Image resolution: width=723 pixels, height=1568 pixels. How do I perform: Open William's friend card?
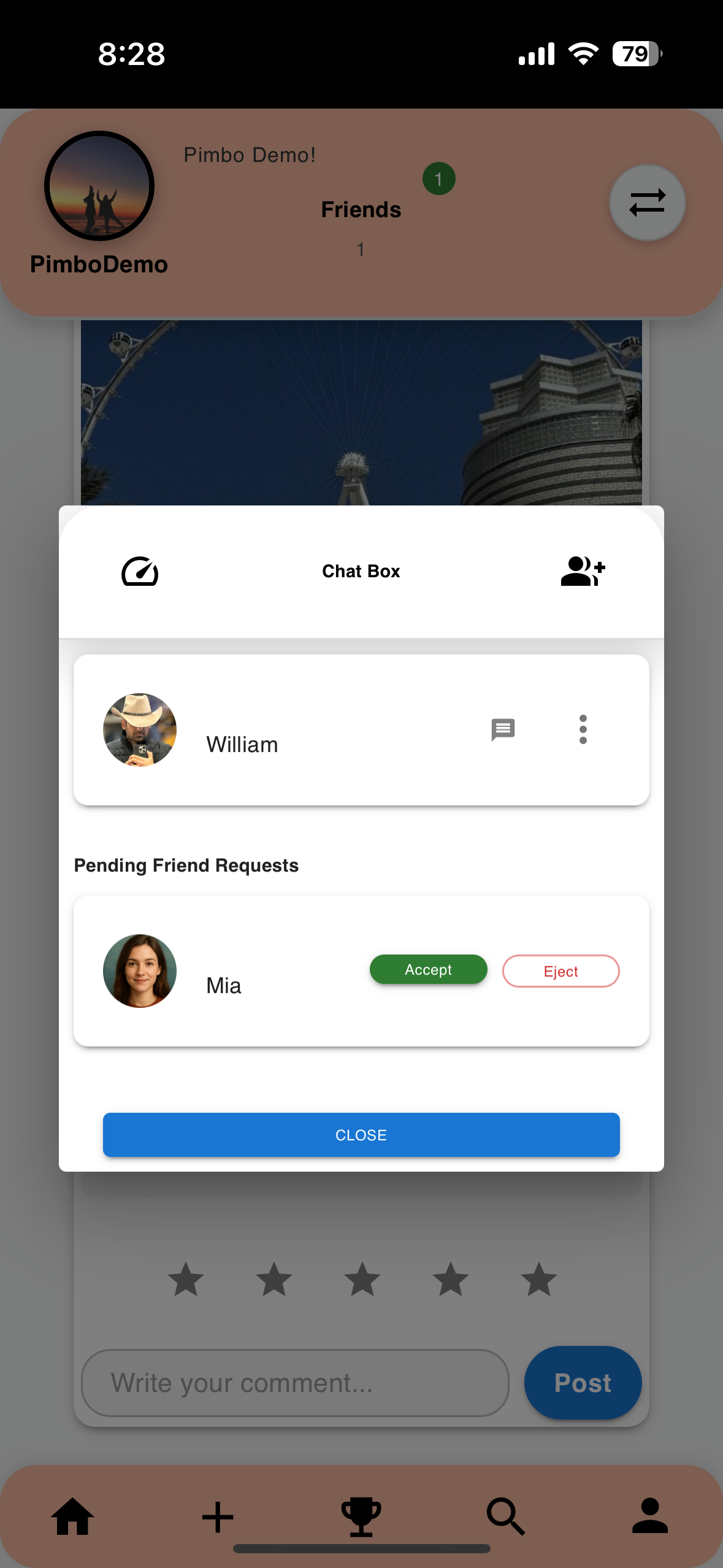coord(242,744)
